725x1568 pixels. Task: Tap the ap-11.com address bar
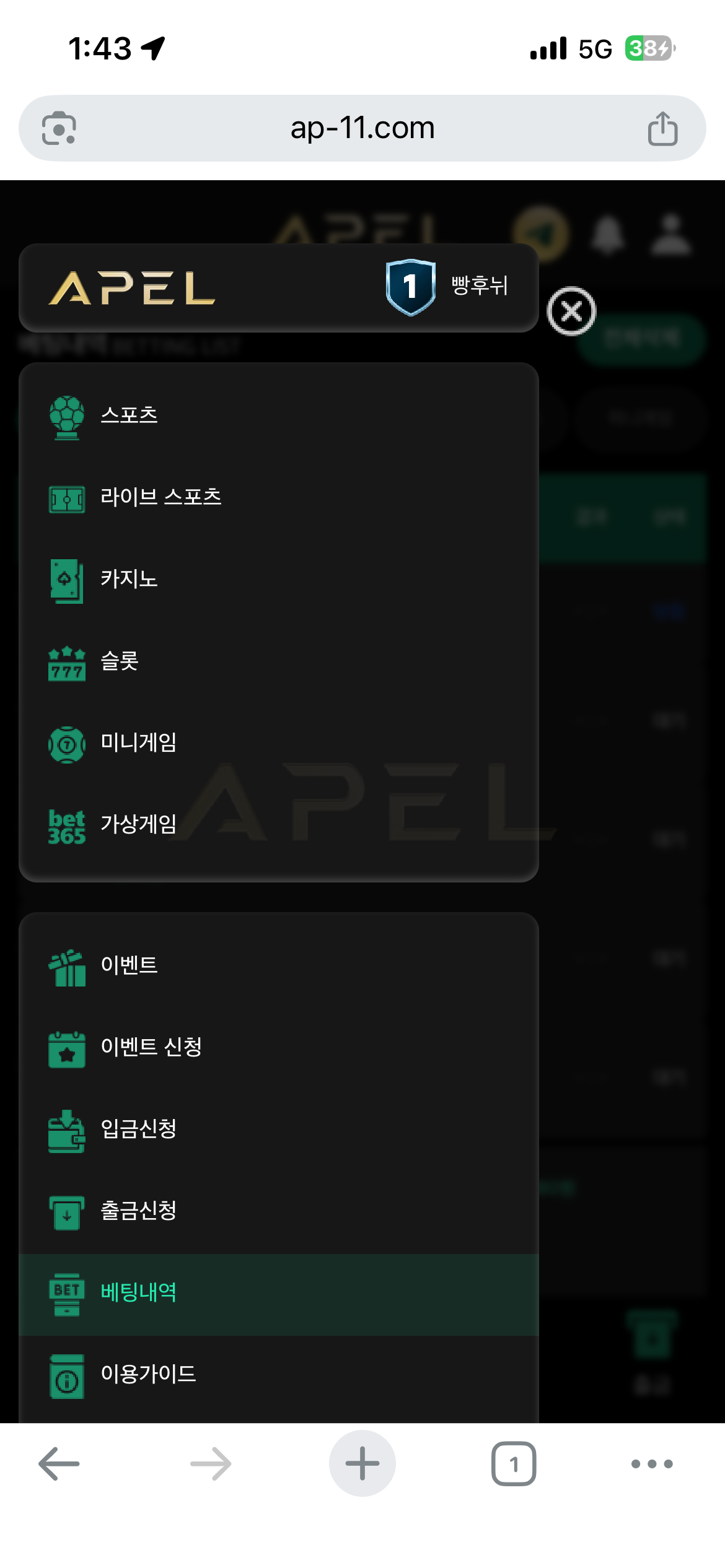(362, 128)
